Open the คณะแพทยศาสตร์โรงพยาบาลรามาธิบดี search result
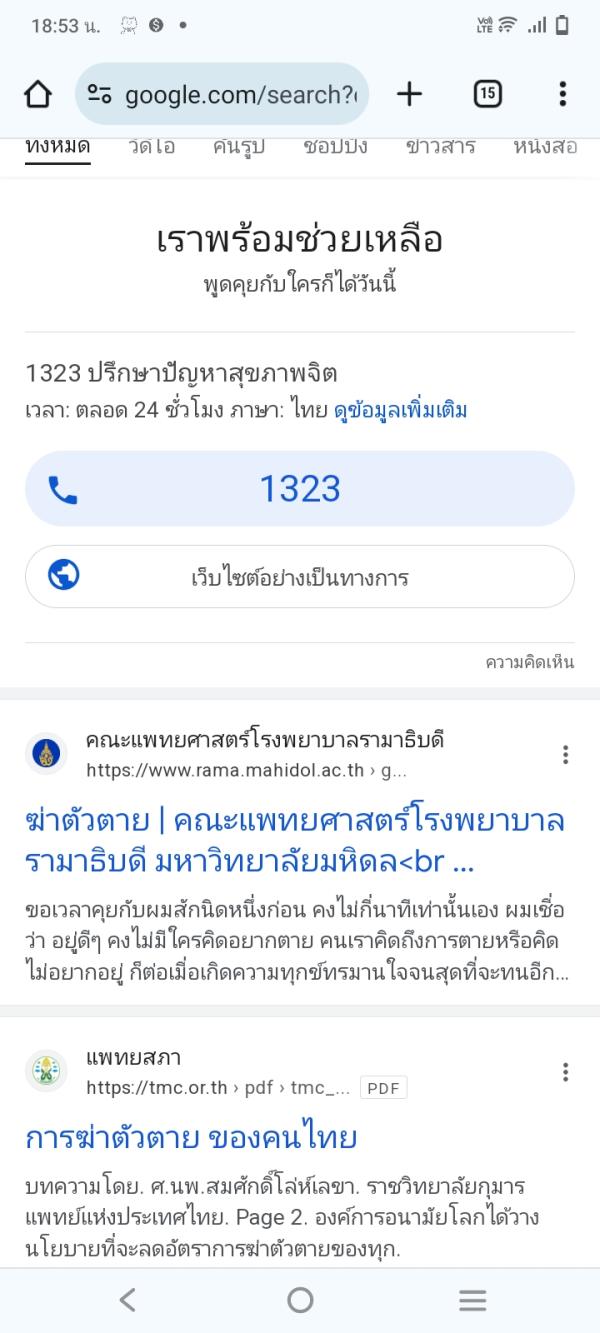This screenshot has height=1333, width=600. point(295,838)
